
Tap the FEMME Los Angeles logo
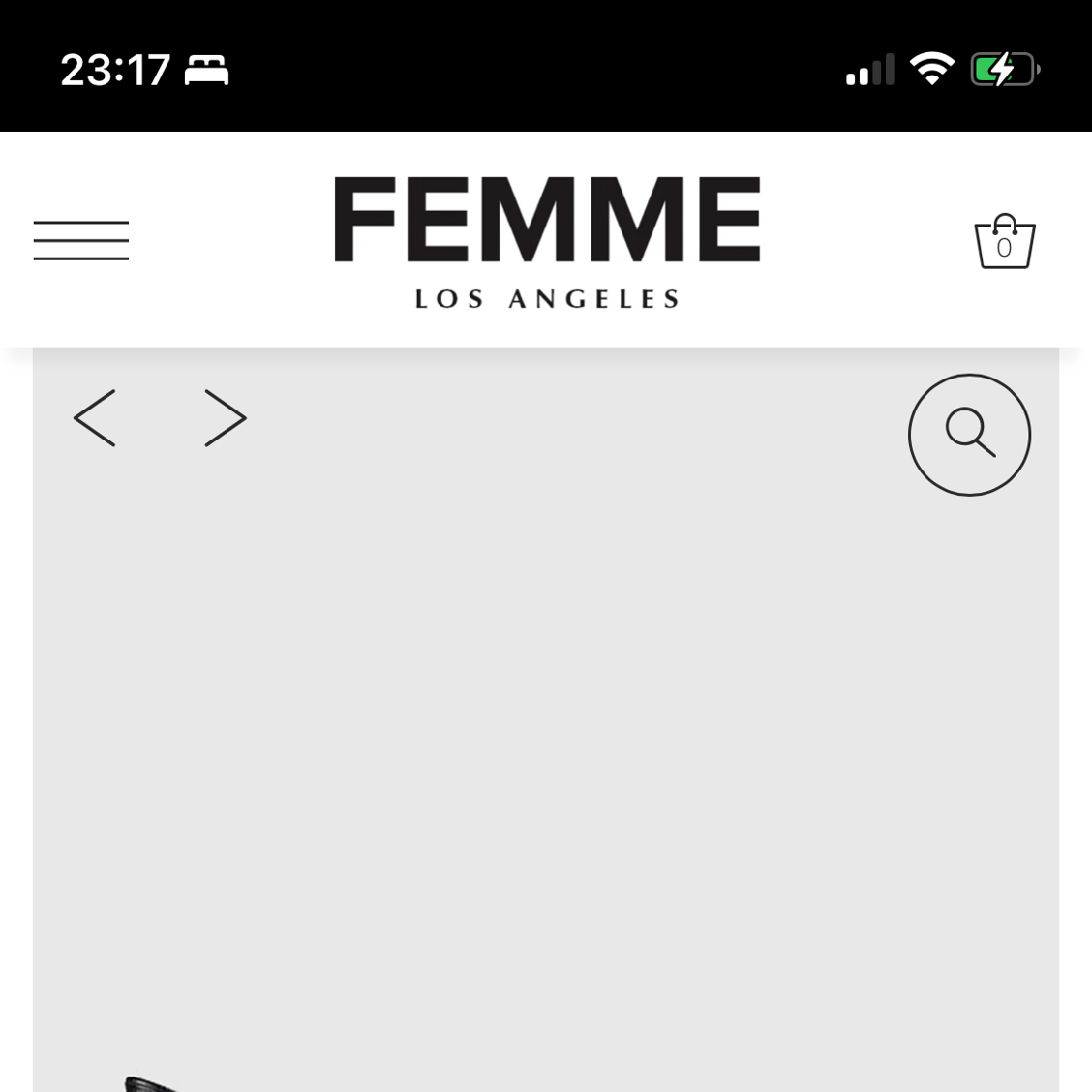[x=547, y=242]
